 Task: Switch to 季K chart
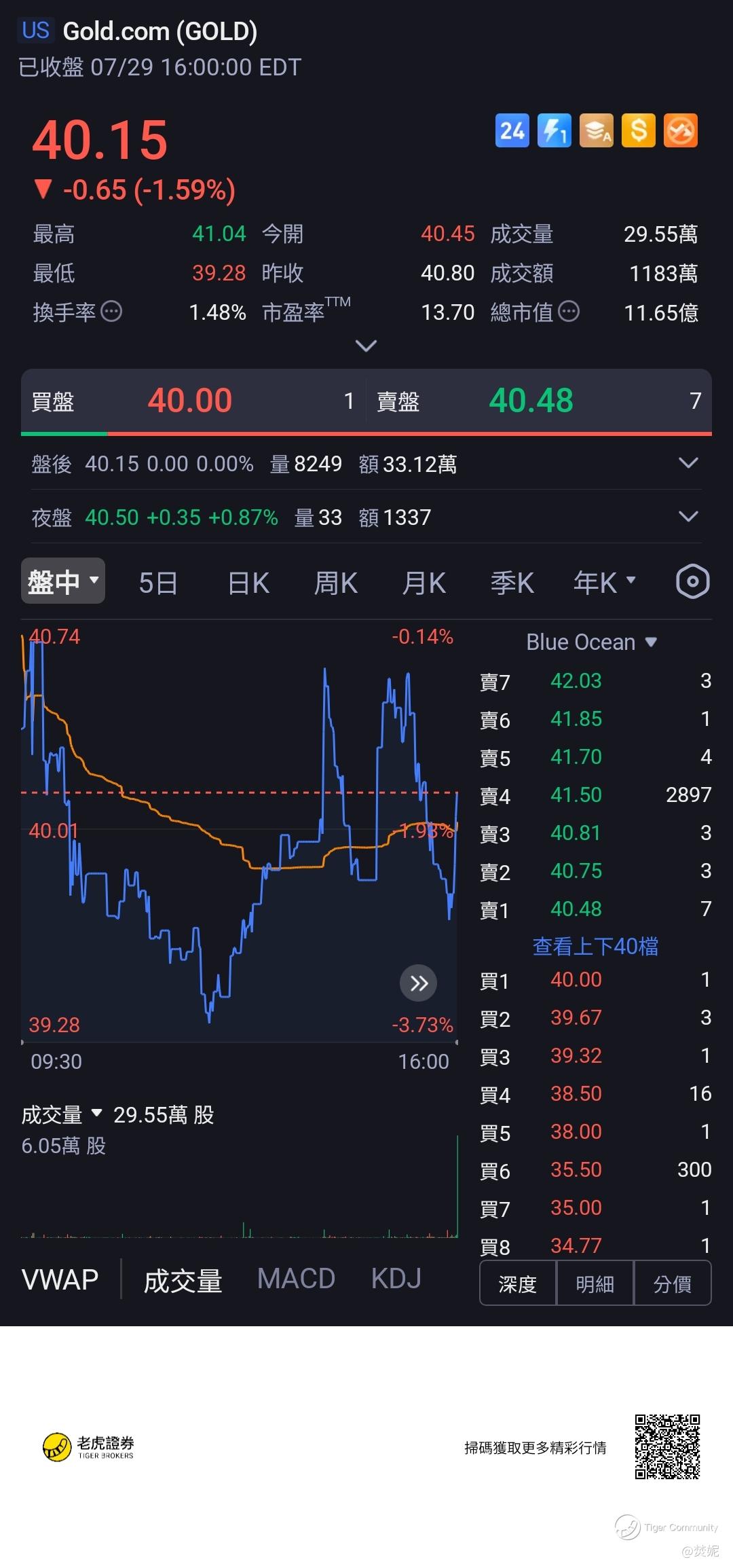click(x=512, y=583)
